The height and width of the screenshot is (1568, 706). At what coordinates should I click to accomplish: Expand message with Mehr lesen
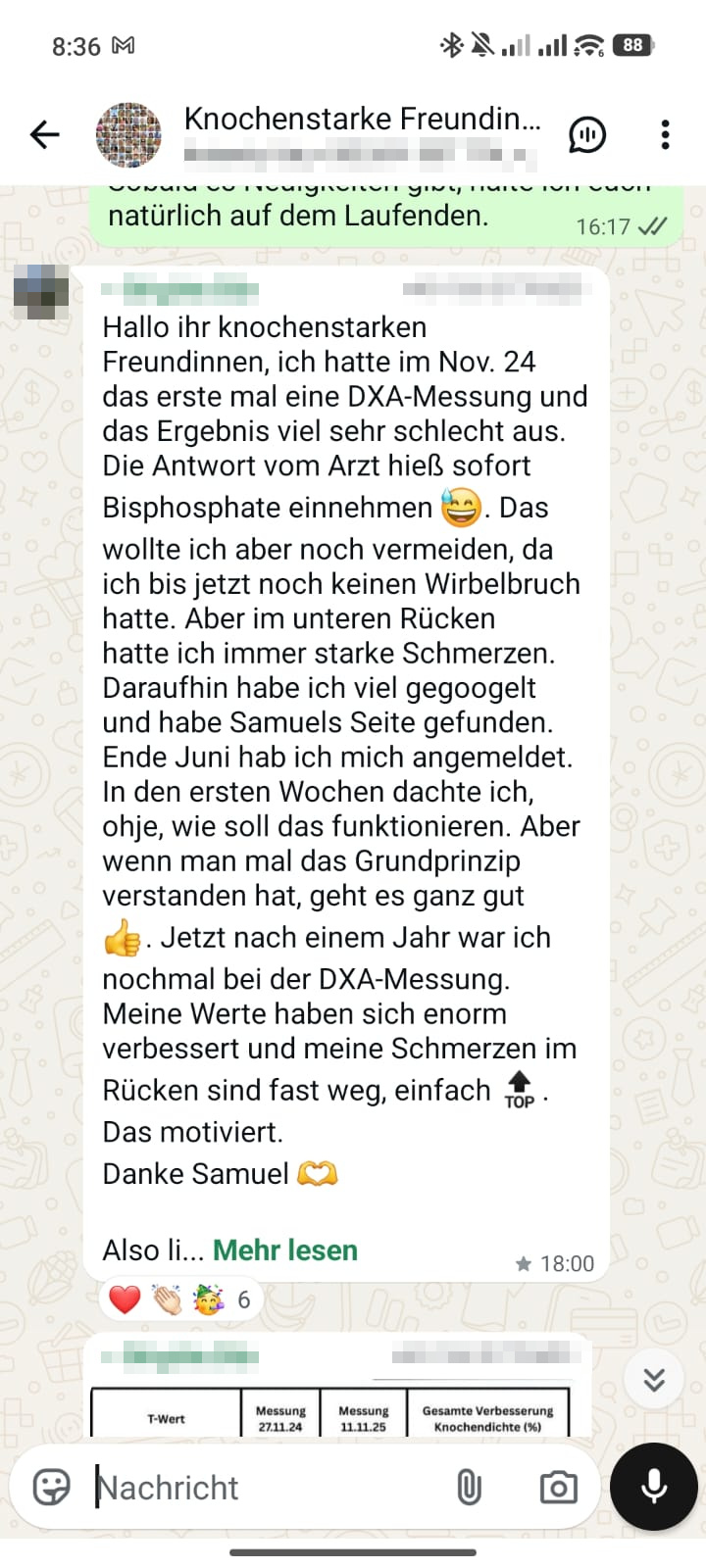point(285,1250)
